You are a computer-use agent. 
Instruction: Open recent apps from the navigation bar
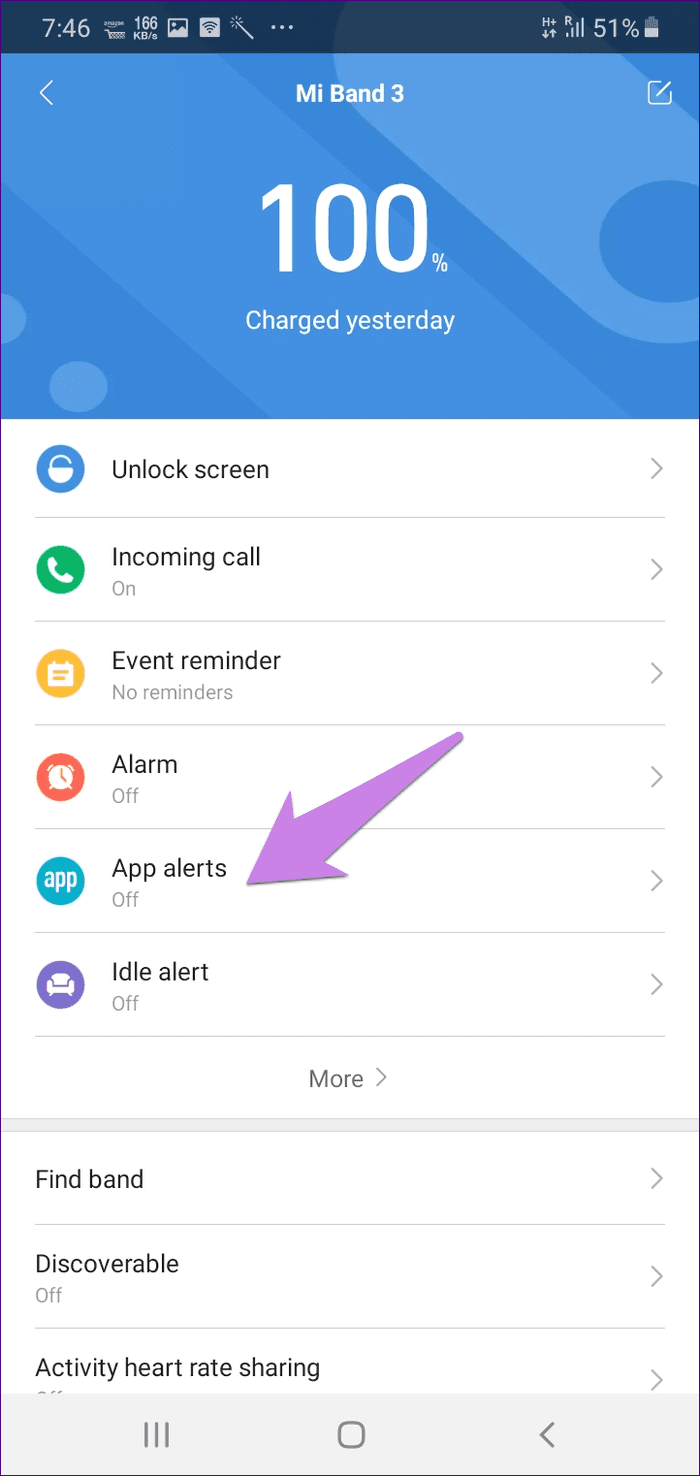click(x=156, y=1435)
